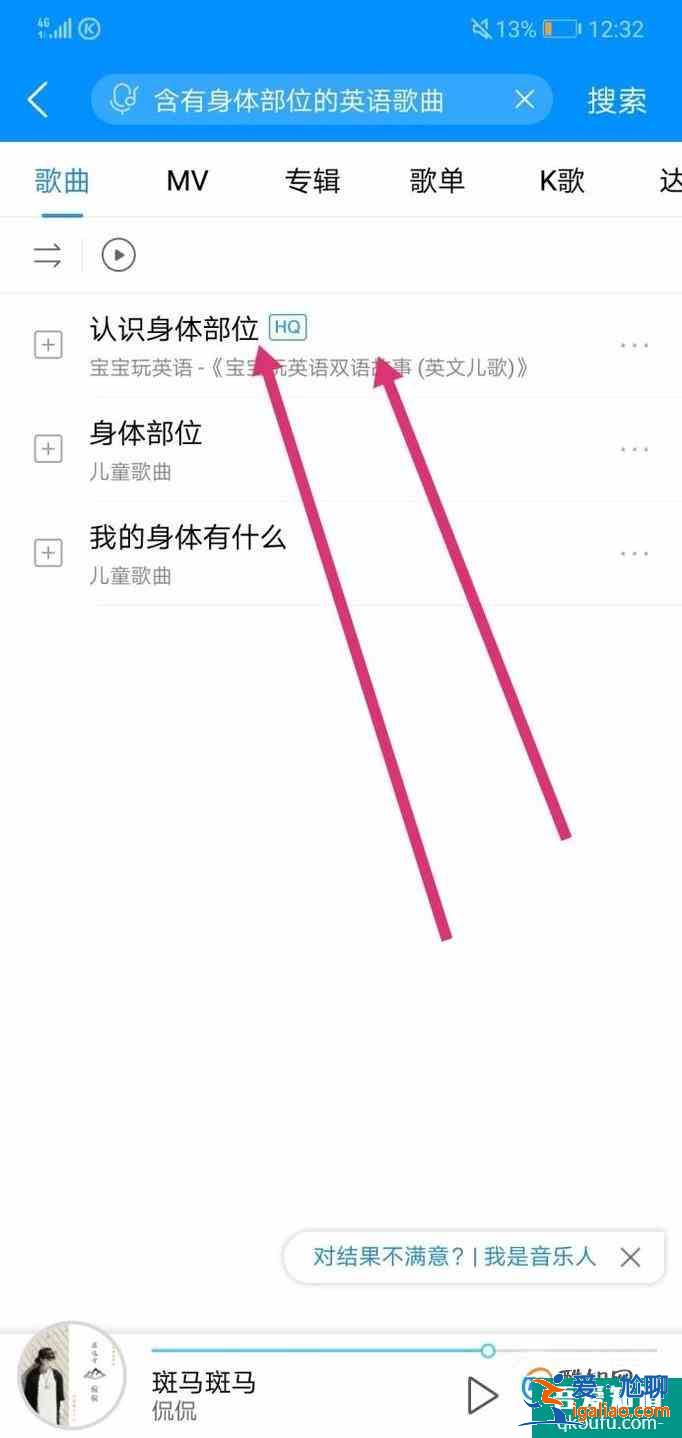
Task: Switch to the K歌 tab
Action: (561, 181)
